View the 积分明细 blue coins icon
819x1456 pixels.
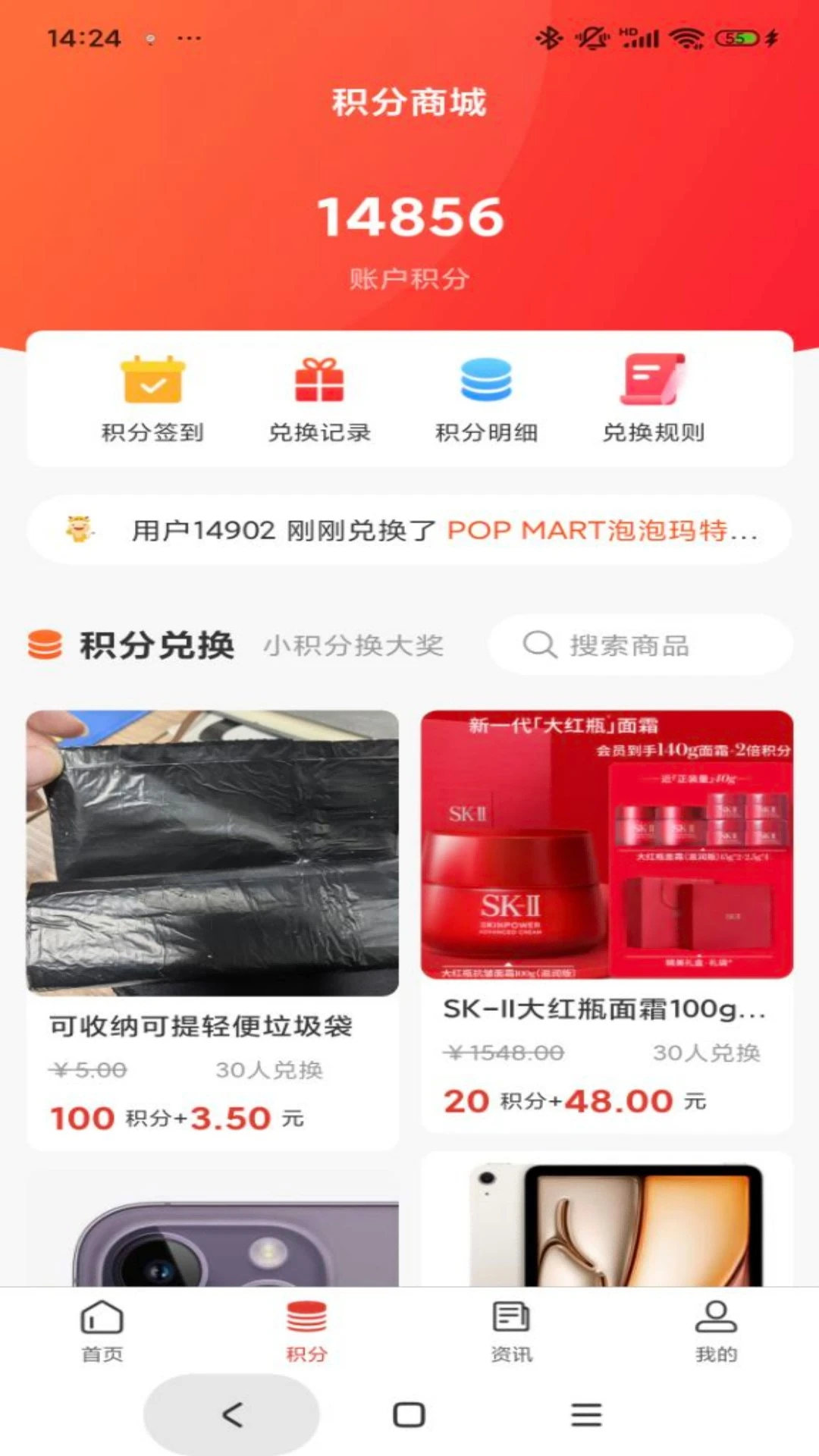click(x=486, y=379)
